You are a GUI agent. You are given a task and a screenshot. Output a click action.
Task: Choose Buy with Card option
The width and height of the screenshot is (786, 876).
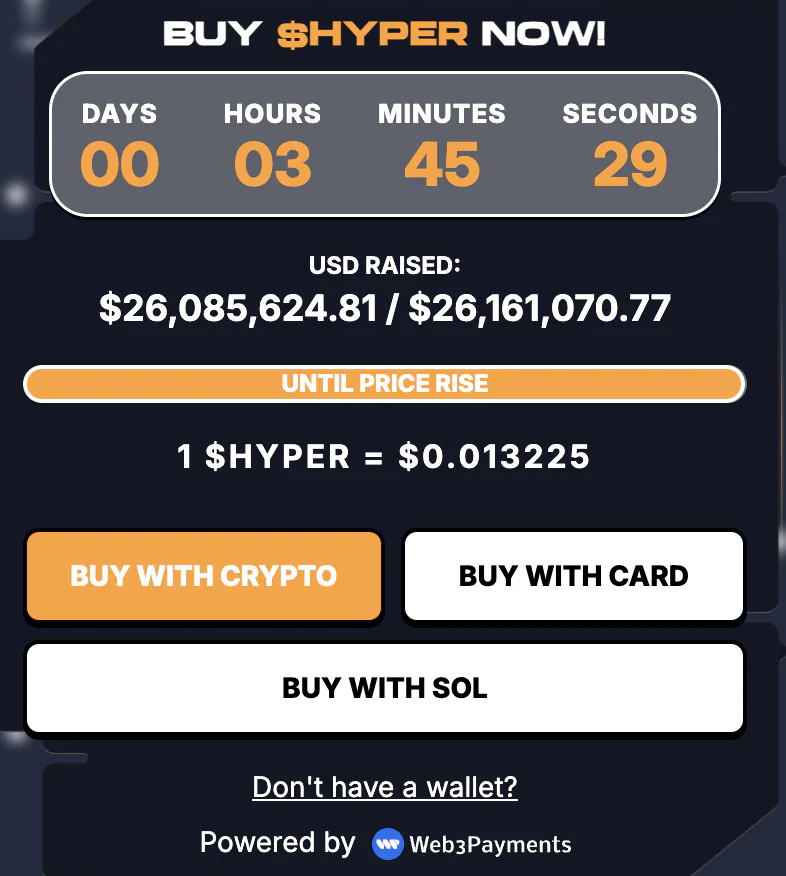click(573, 576)
